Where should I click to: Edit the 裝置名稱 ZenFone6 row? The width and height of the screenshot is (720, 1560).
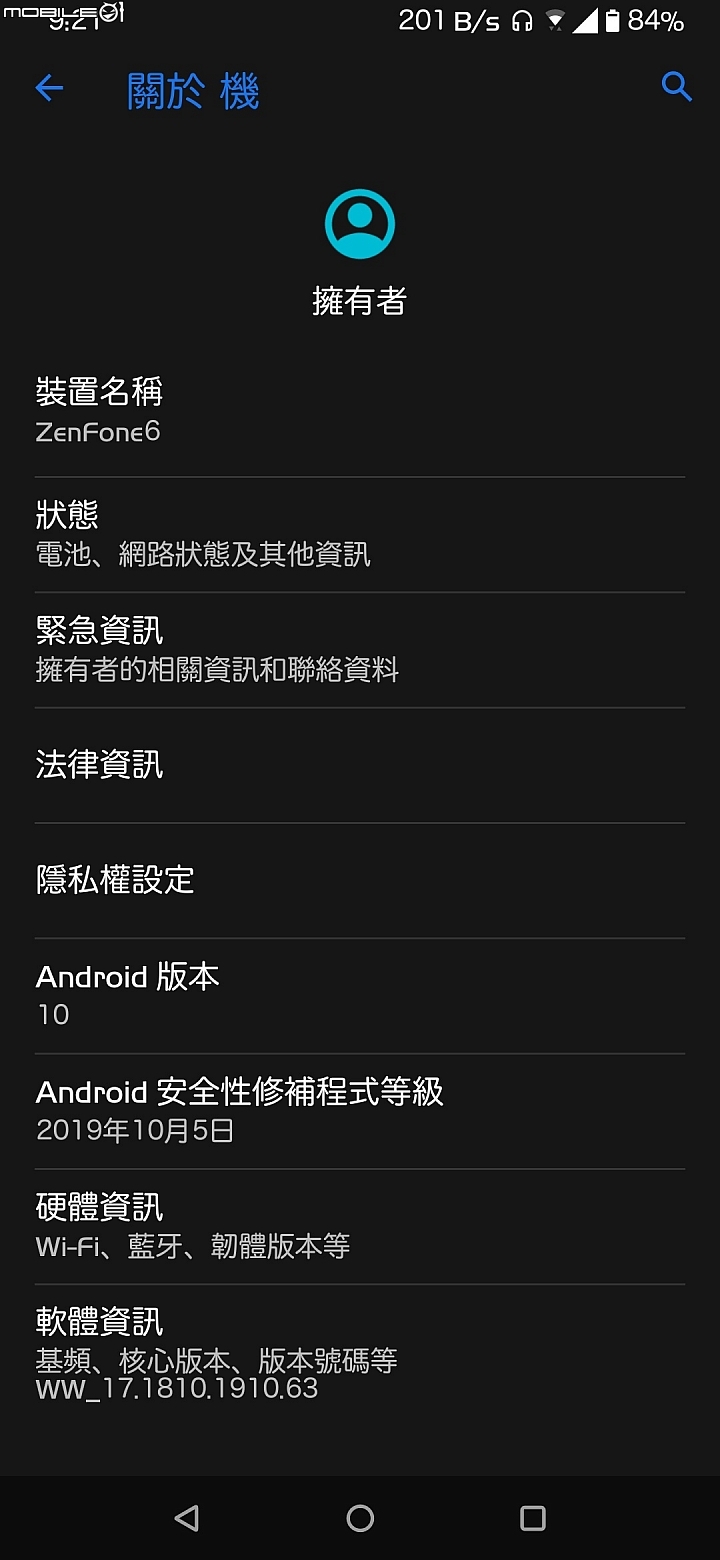360,411
